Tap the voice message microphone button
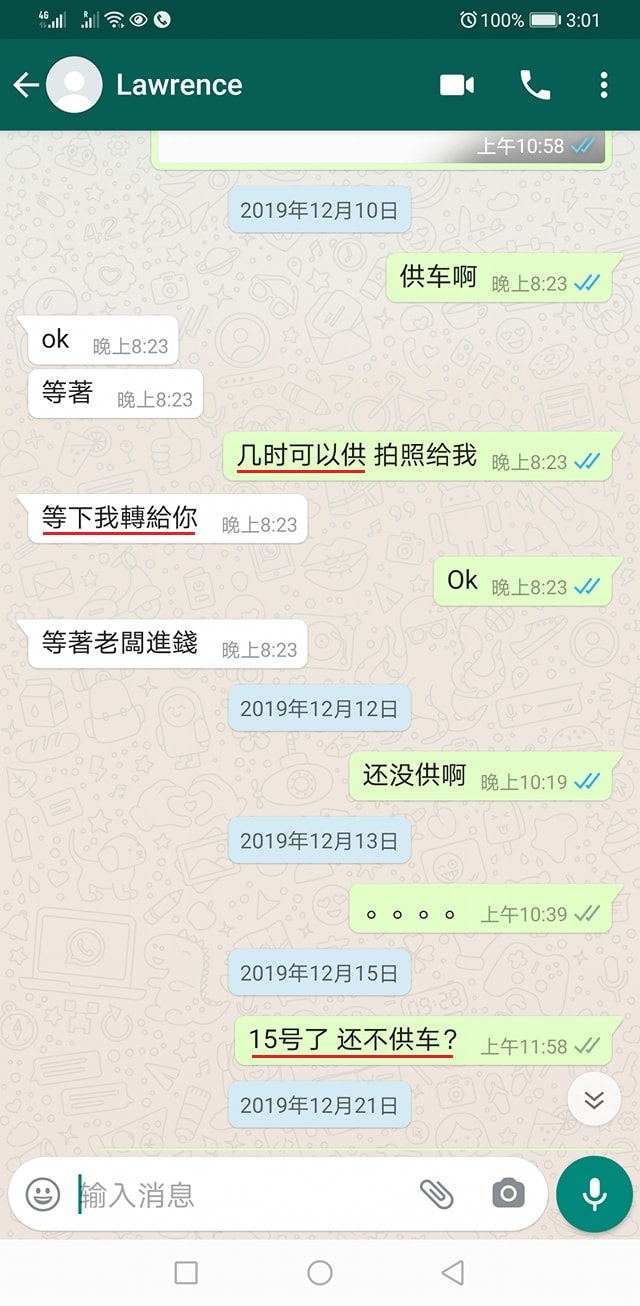 [594, 1194]
